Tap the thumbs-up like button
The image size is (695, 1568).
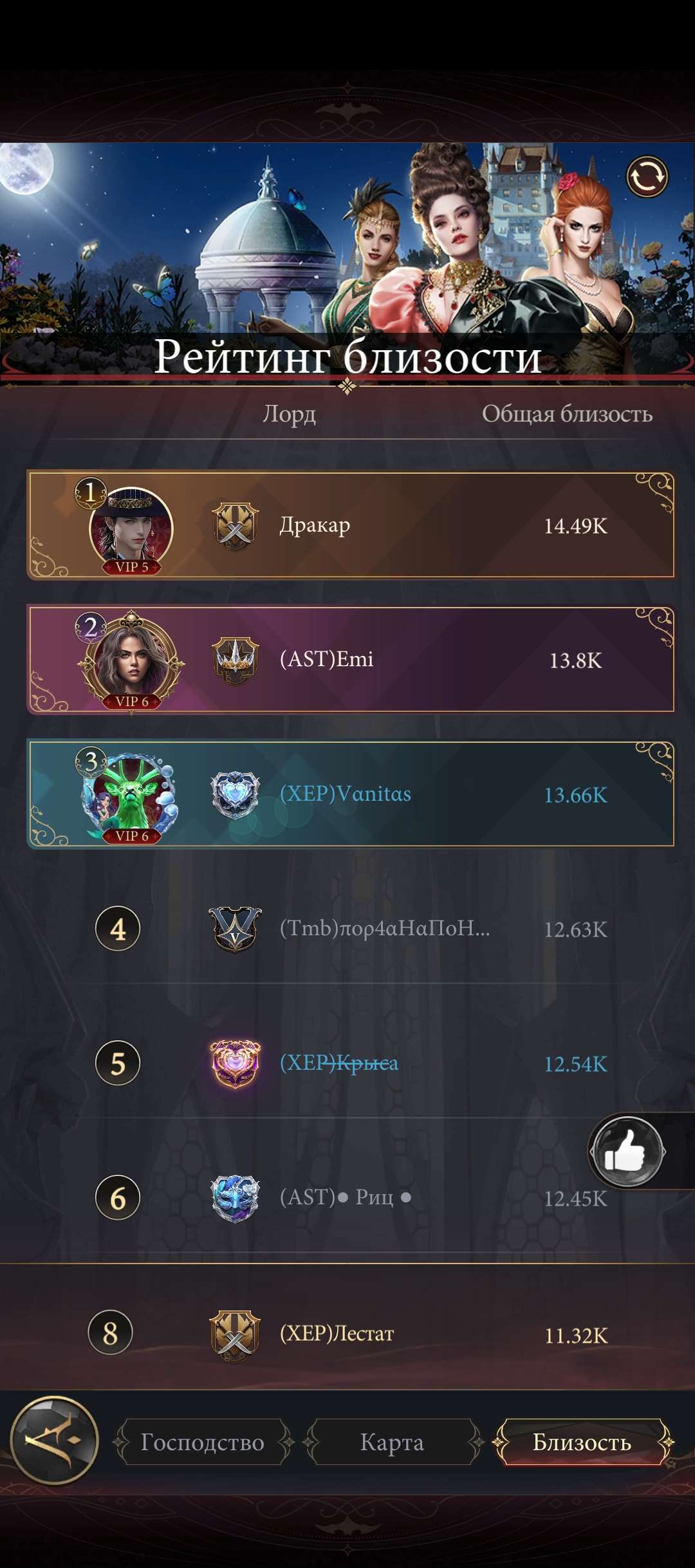click(x=627, y=1151)
